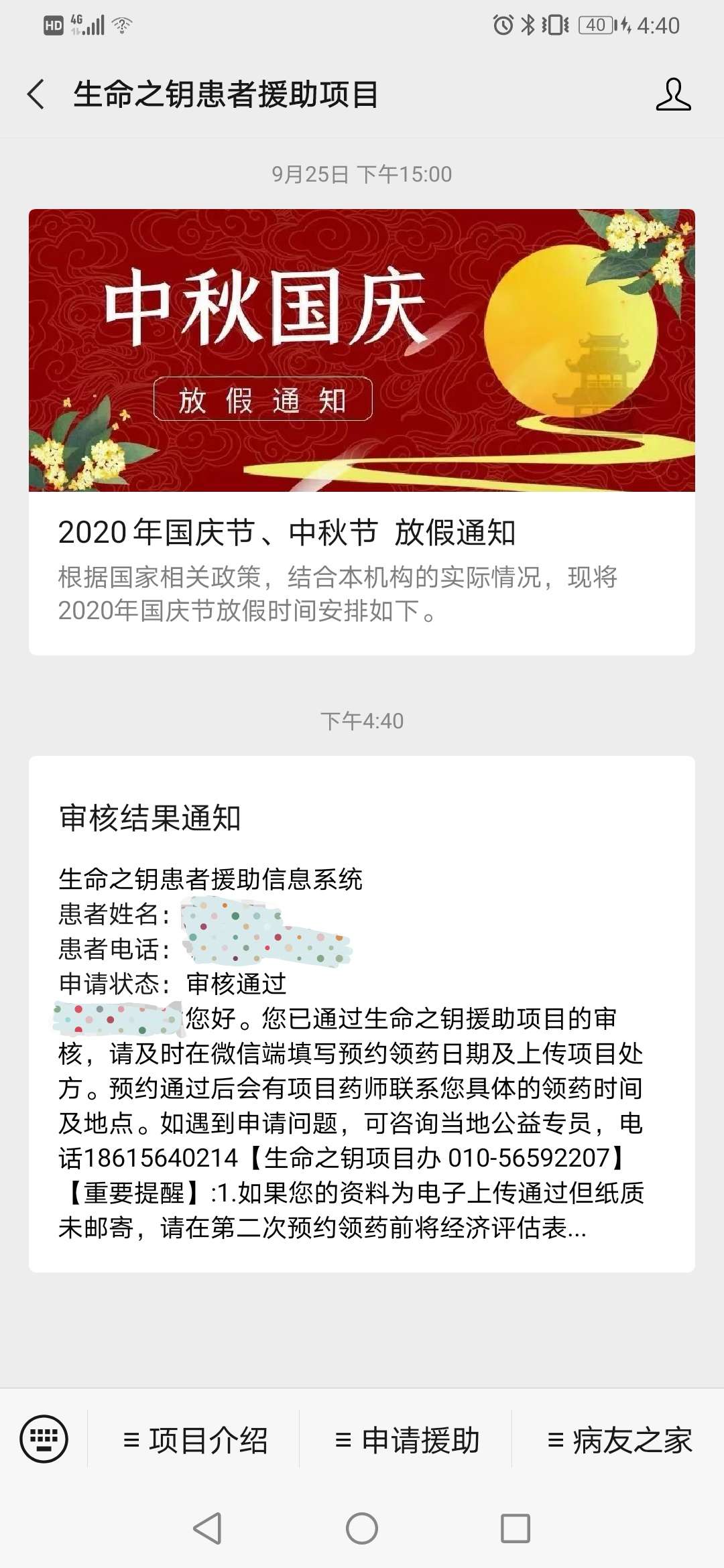724x1568 pixels.
Task: Open the 申请援助 menu
Action: [x=407, y=1440]
